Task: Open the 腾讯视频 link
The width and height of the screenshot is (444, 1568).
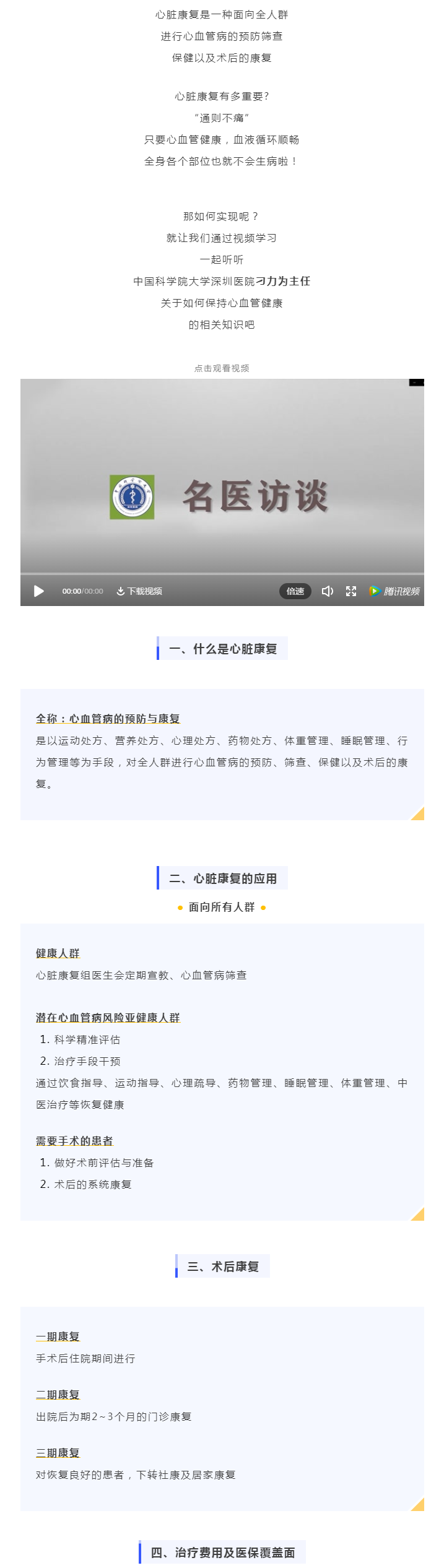Action: [x=394, y=591]
